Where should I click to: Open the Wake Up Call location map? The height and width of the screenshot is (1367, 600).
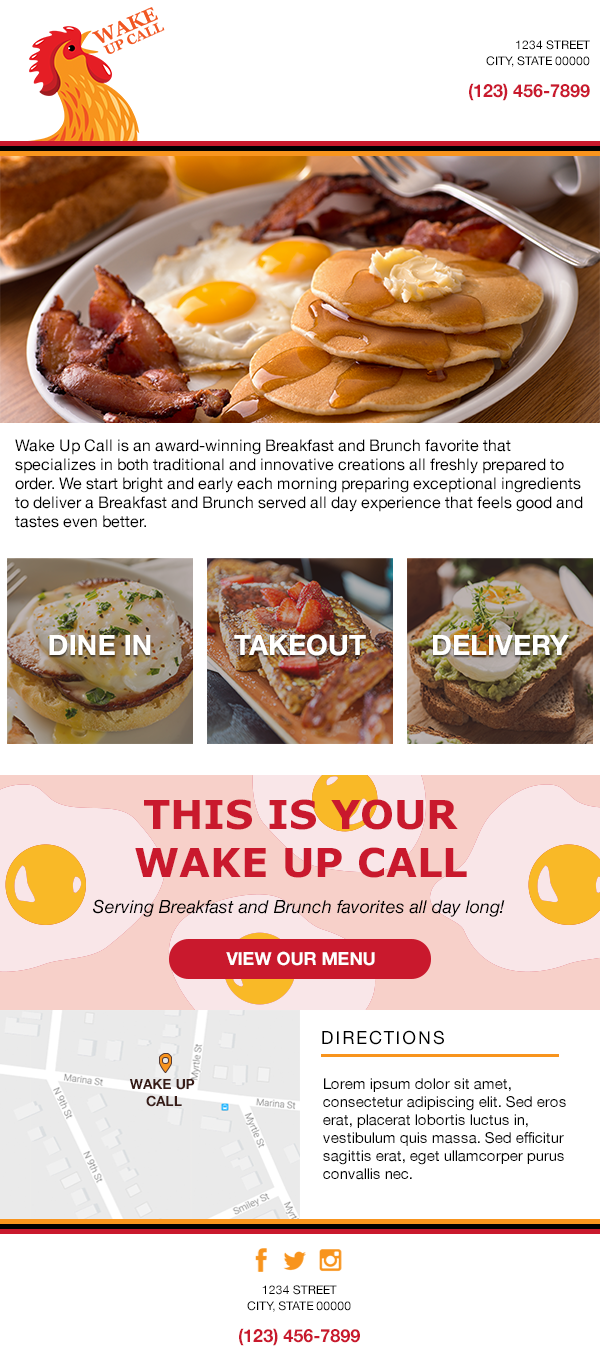150,1114
